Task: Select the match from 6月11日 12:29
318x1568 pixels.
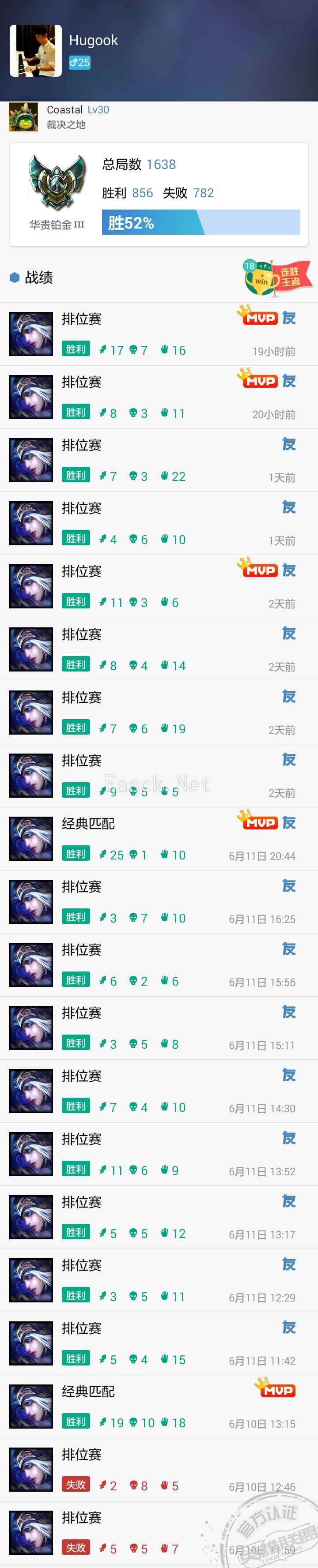Action: tap(159, 1281)
